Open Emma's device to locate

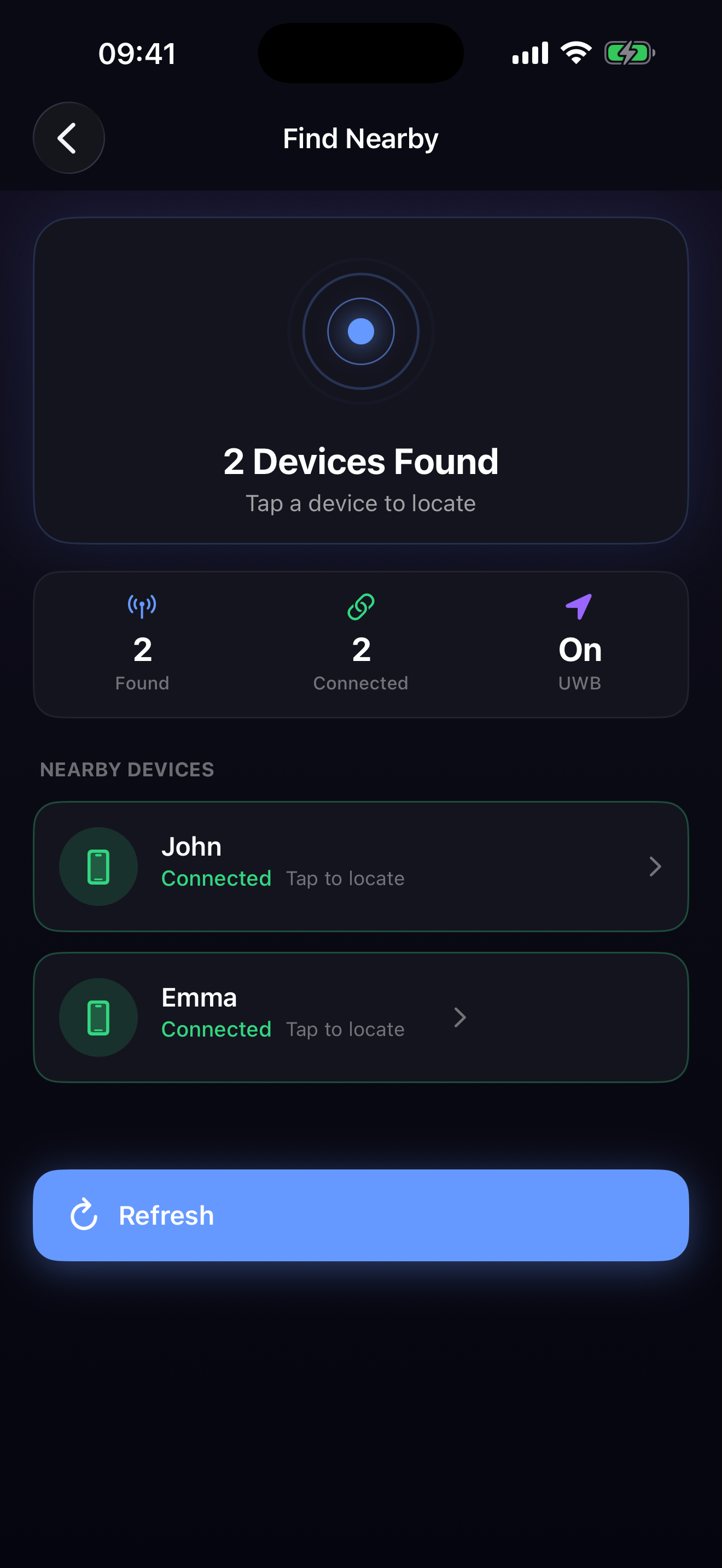(x=360, y=1016)
